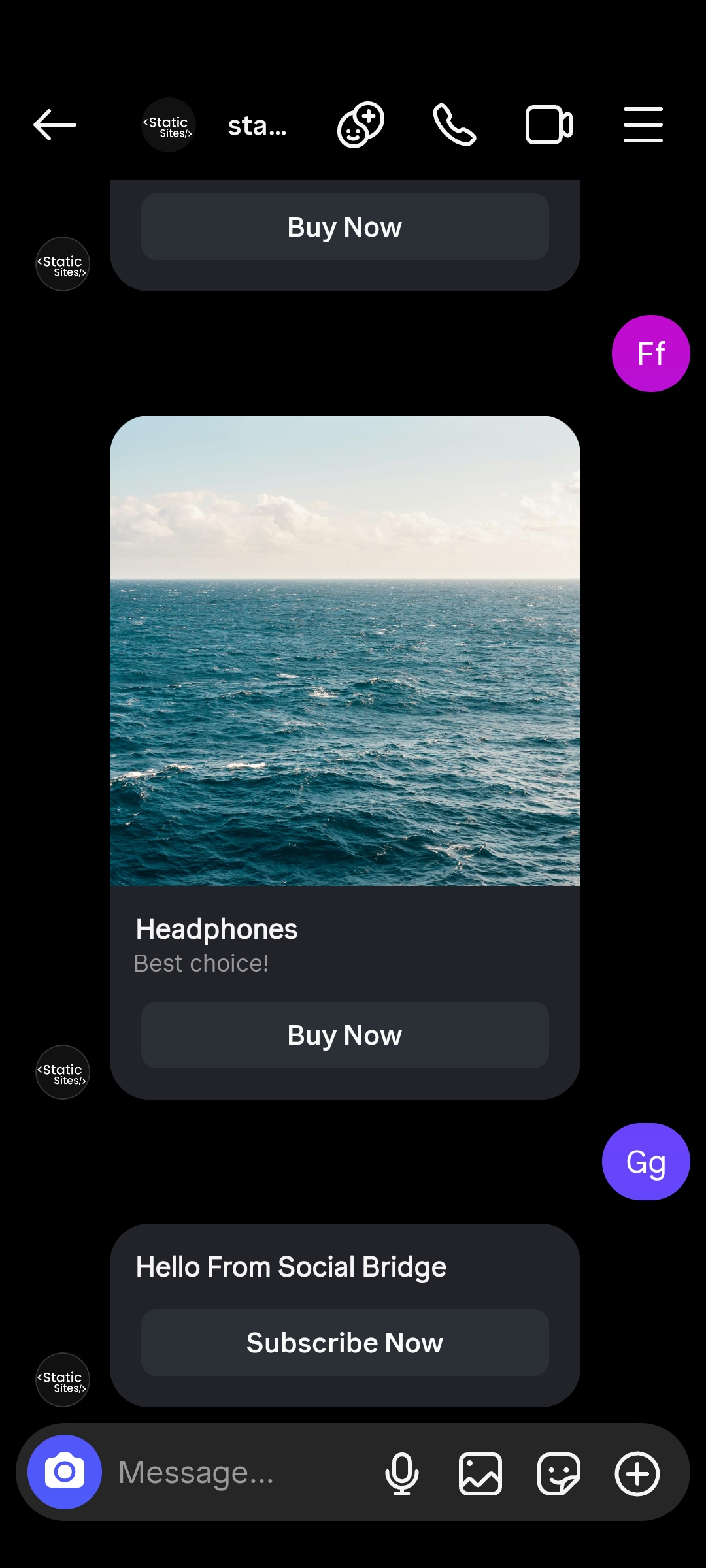Viewport: 706px width, 1568px height.
Task: Open the static sites profile header
Action: coord(216,125)
